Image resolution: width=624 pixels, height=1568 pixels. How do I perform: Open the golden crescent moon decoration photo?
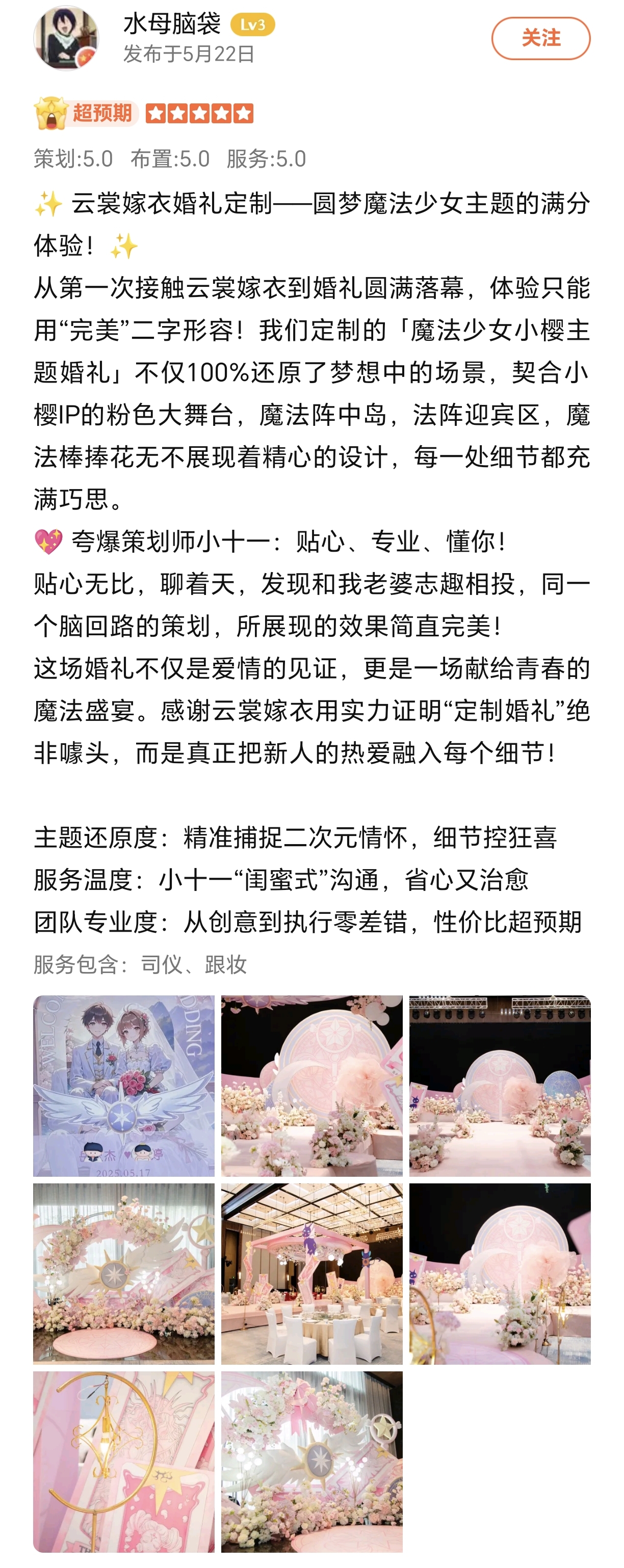coord(124,1461)
